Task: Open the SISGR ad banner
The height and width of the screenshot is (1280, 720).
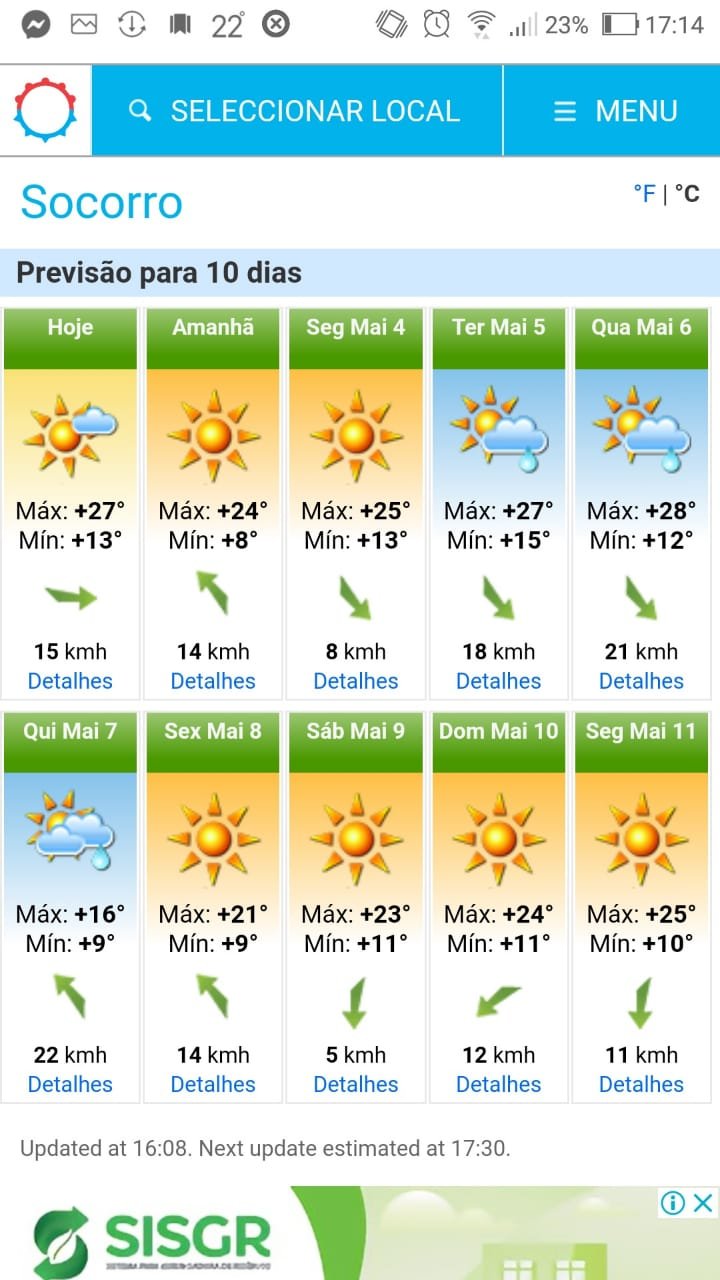Action: [x=360, y=1233]
